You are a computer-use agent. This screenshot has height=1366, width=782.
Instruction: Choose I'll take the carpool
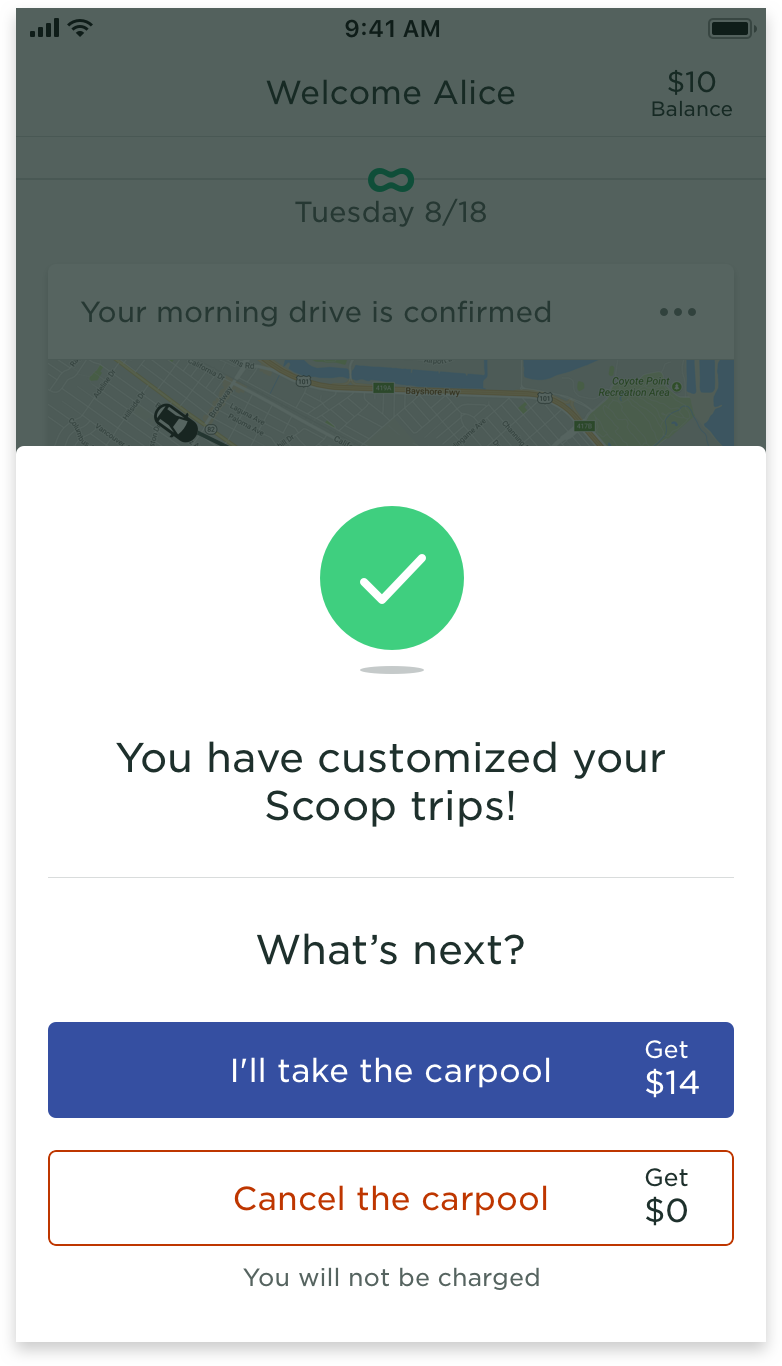(x=391, y=1070)
